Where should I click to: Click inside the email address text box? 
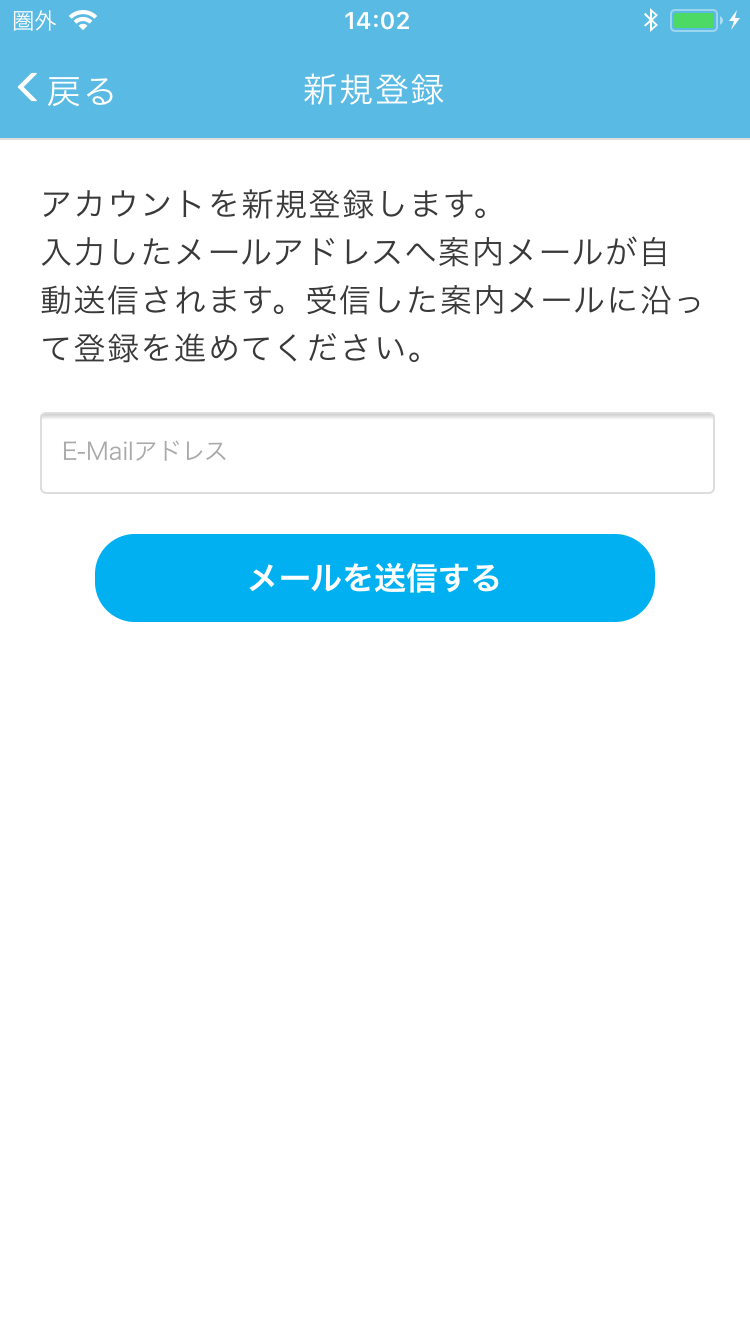point(375,453)
